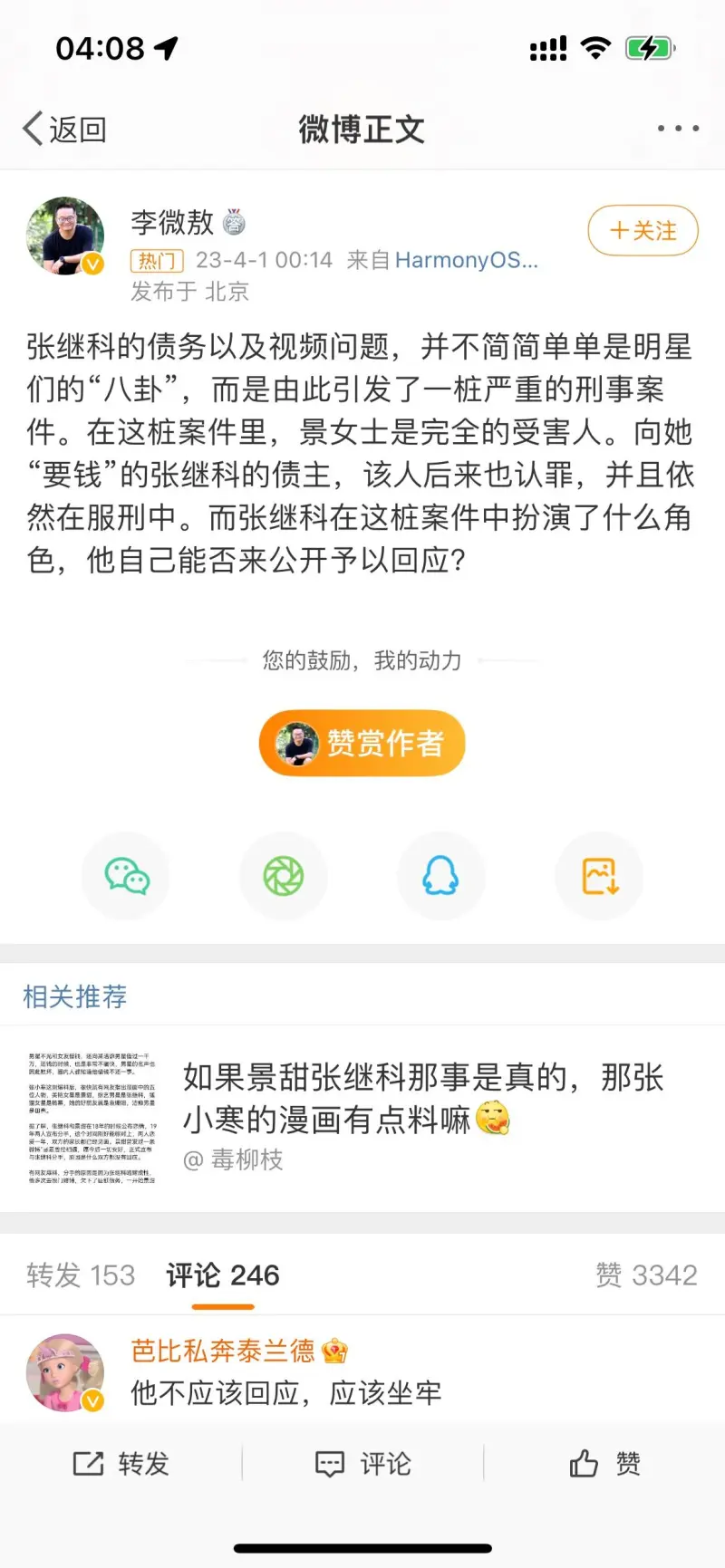Write a comment via the bottom 评论 button

(x=362, y=1463)
